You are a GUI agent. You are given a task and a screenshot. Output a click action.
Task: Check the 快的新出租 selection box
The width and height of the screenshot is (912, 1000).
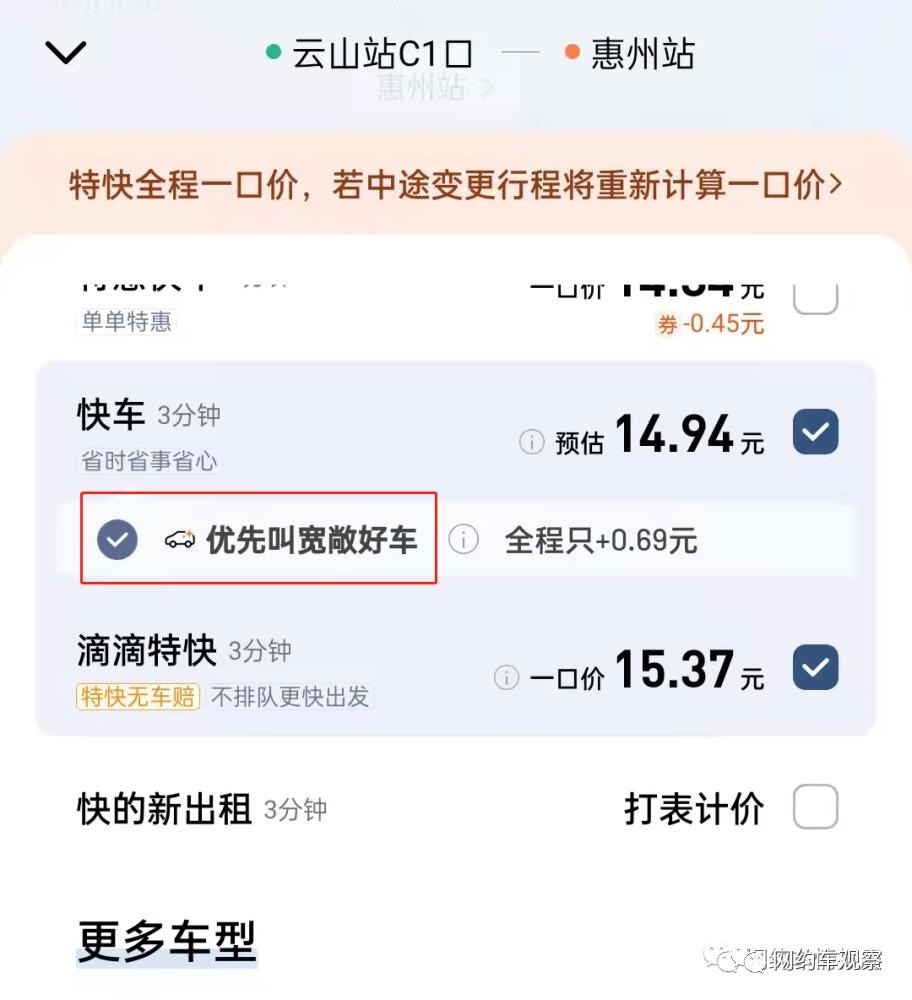point(816,806)
